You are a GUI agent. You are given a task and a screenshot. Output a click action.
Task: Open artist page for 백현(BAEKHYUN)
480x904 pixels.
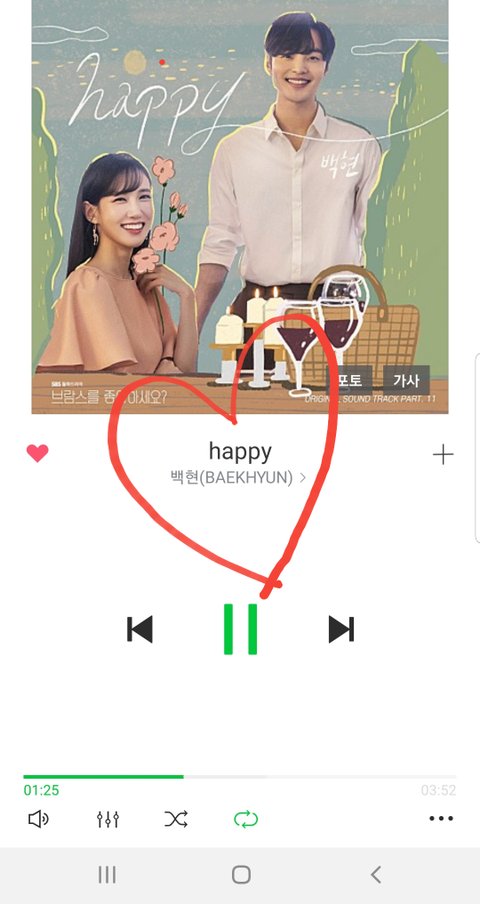point(238,478)
